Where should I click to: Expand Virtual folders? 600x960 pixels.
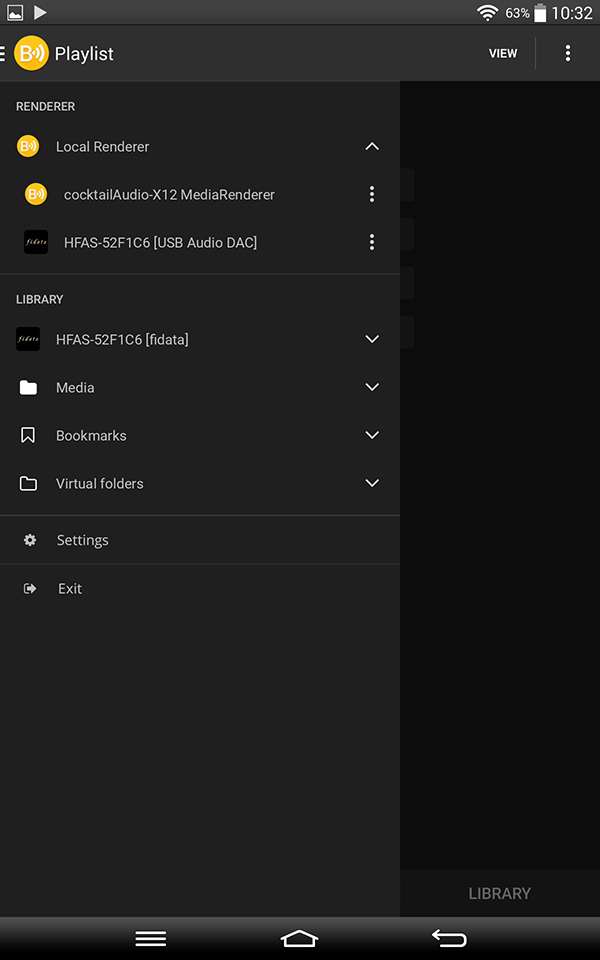click(x=372, y=483)
